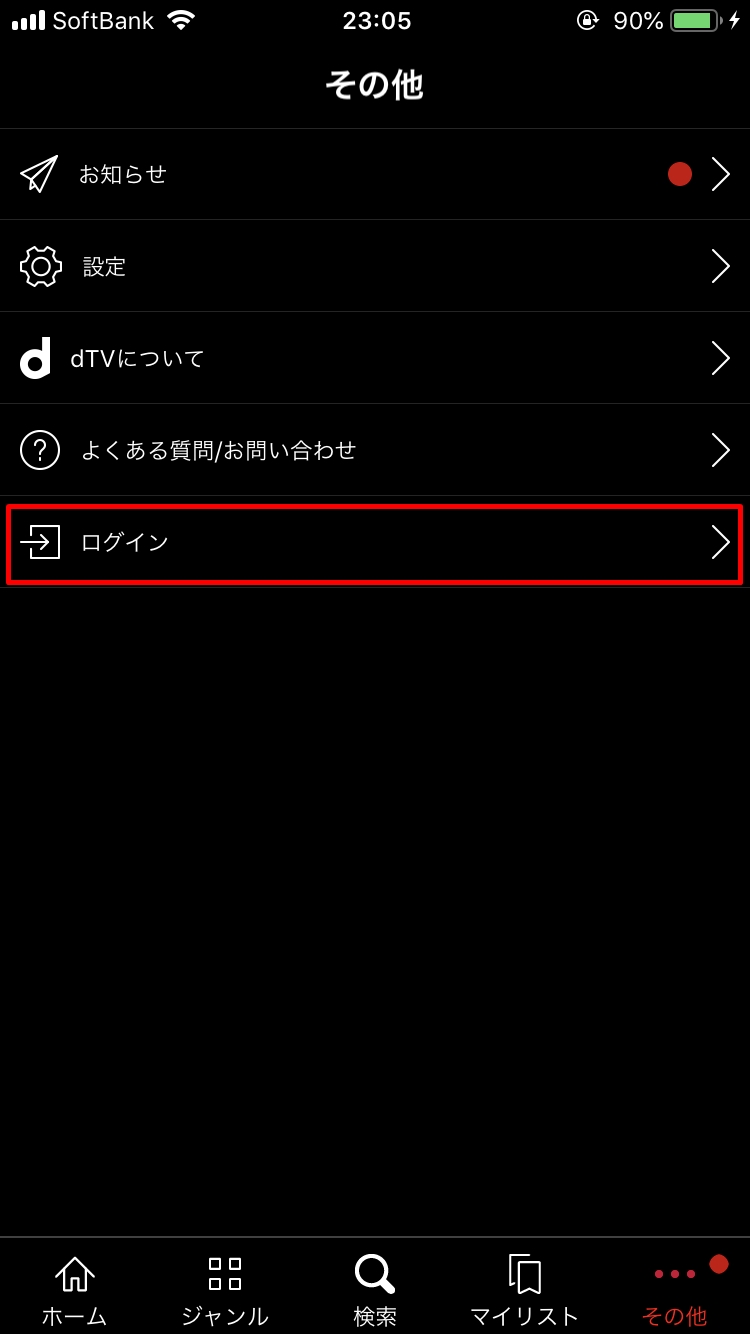Open dTVについて about page
The image size is (750, 1334).
click(x=375, y=358)
